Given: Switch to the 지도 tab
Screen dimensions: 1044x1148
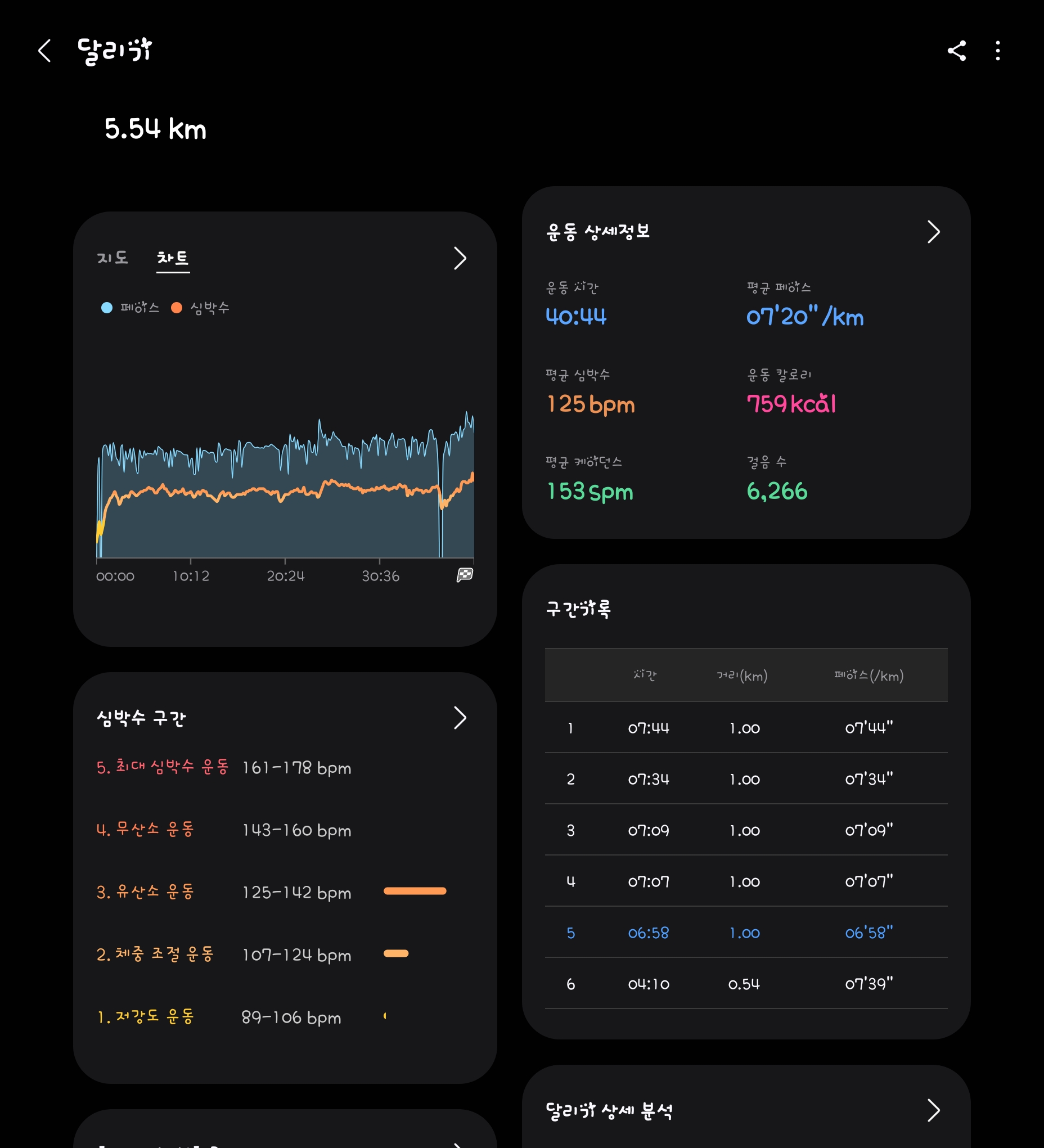Looking at the screenshot, I should pyautogui.click(x=112, y=258).
